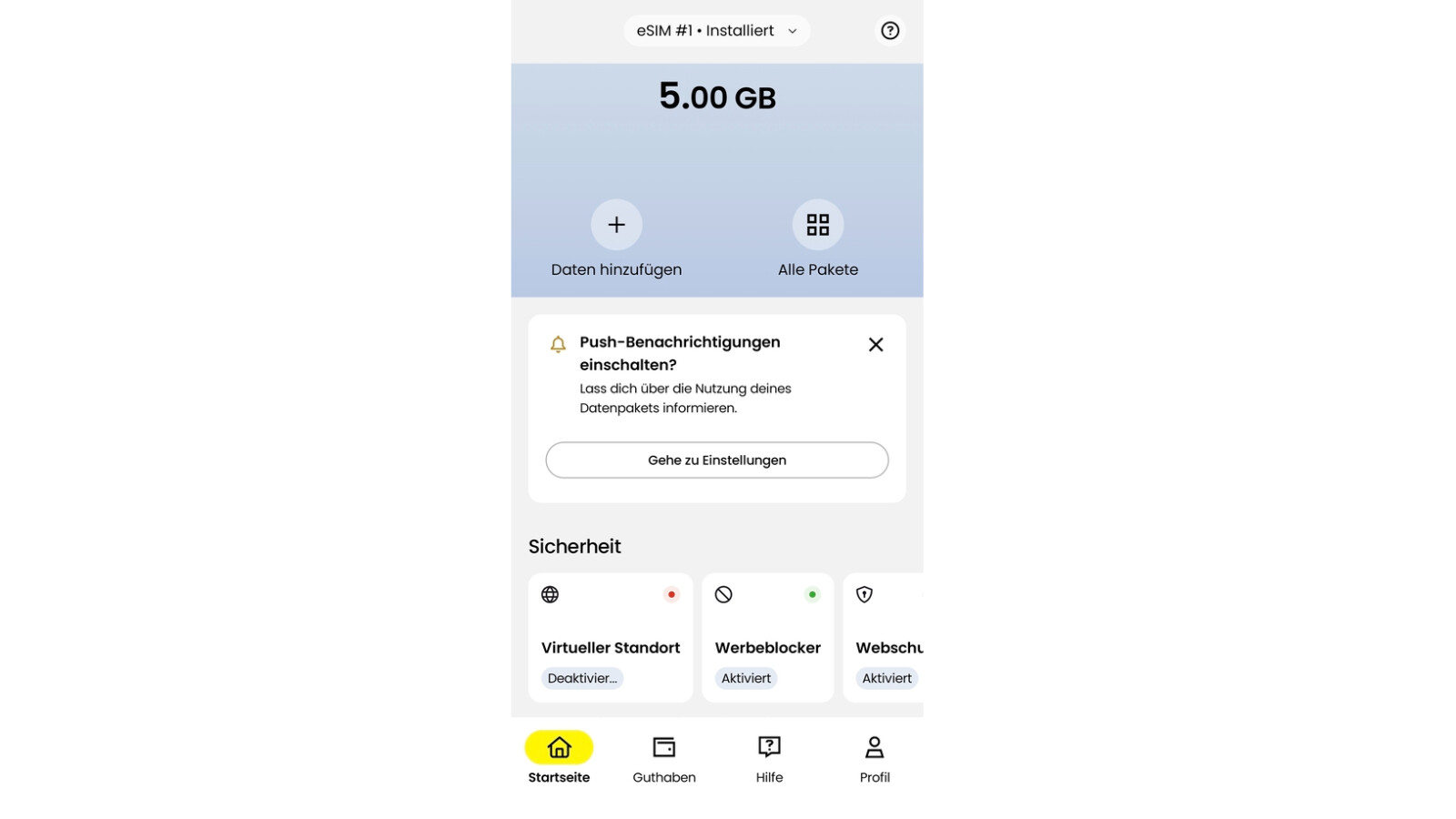Tap Gehe zu Einstellungen

pyautogui.click(x=716, y=460)
